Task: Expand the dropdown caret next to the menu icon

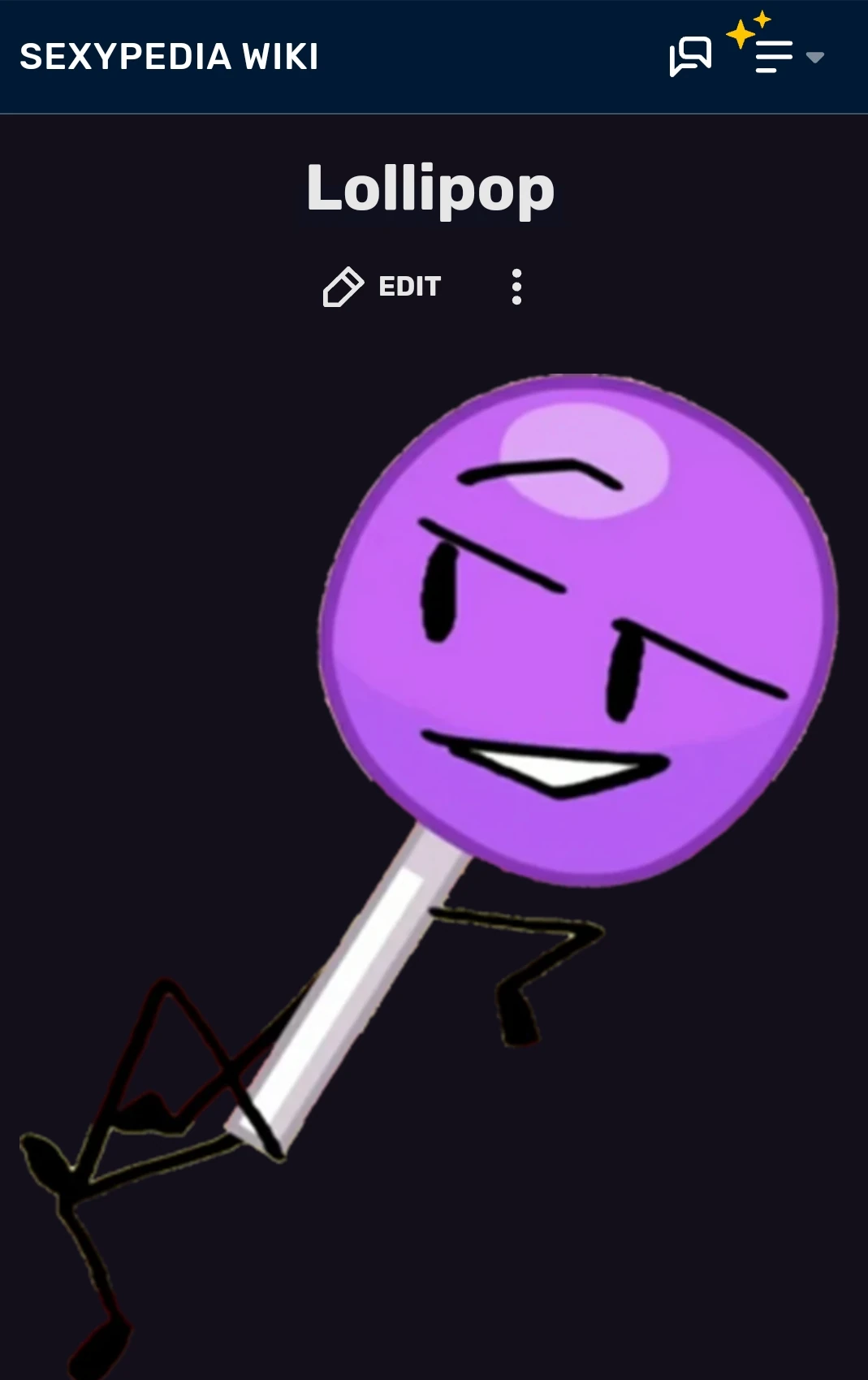Action: tap(815, 58)
